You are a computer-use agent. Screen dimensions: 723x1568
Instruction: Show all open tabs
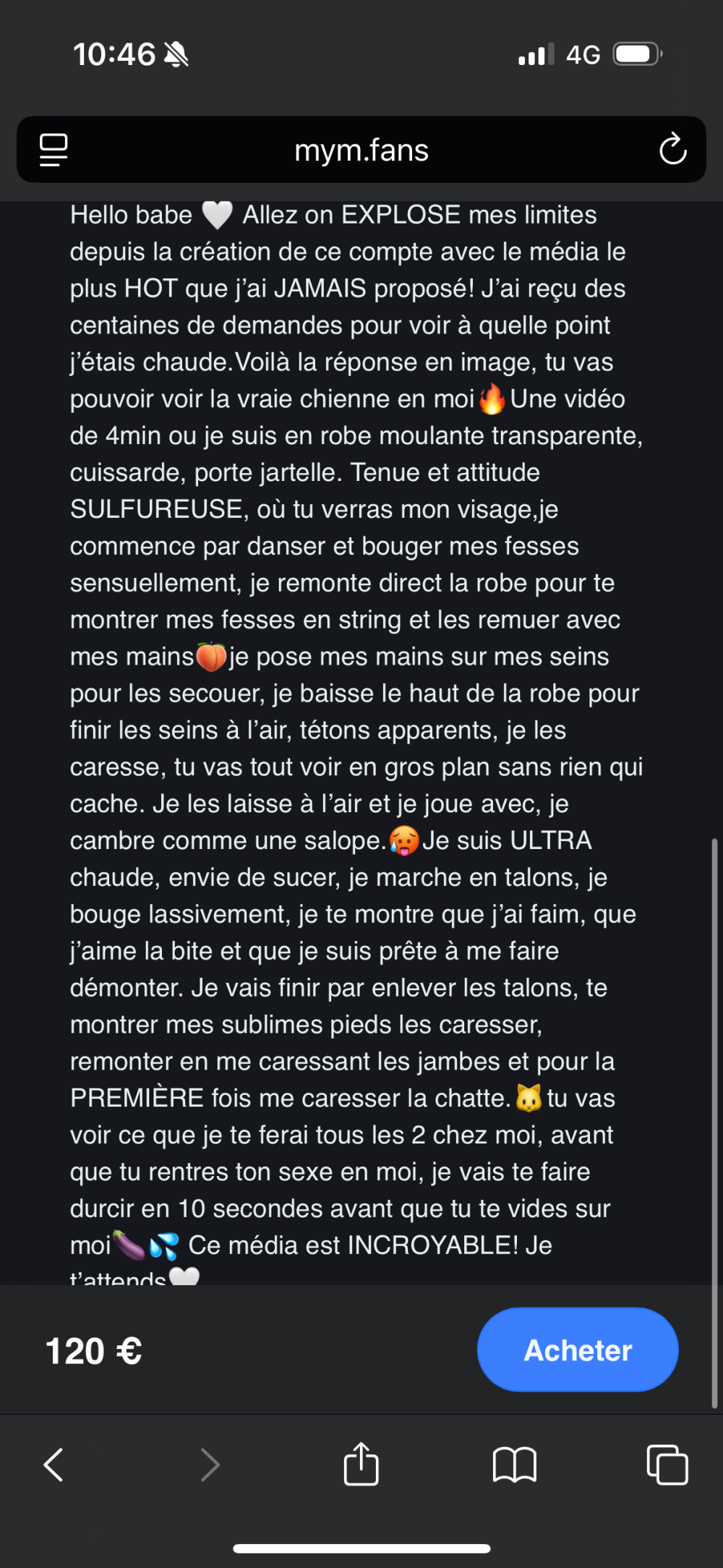(667, 1465)
